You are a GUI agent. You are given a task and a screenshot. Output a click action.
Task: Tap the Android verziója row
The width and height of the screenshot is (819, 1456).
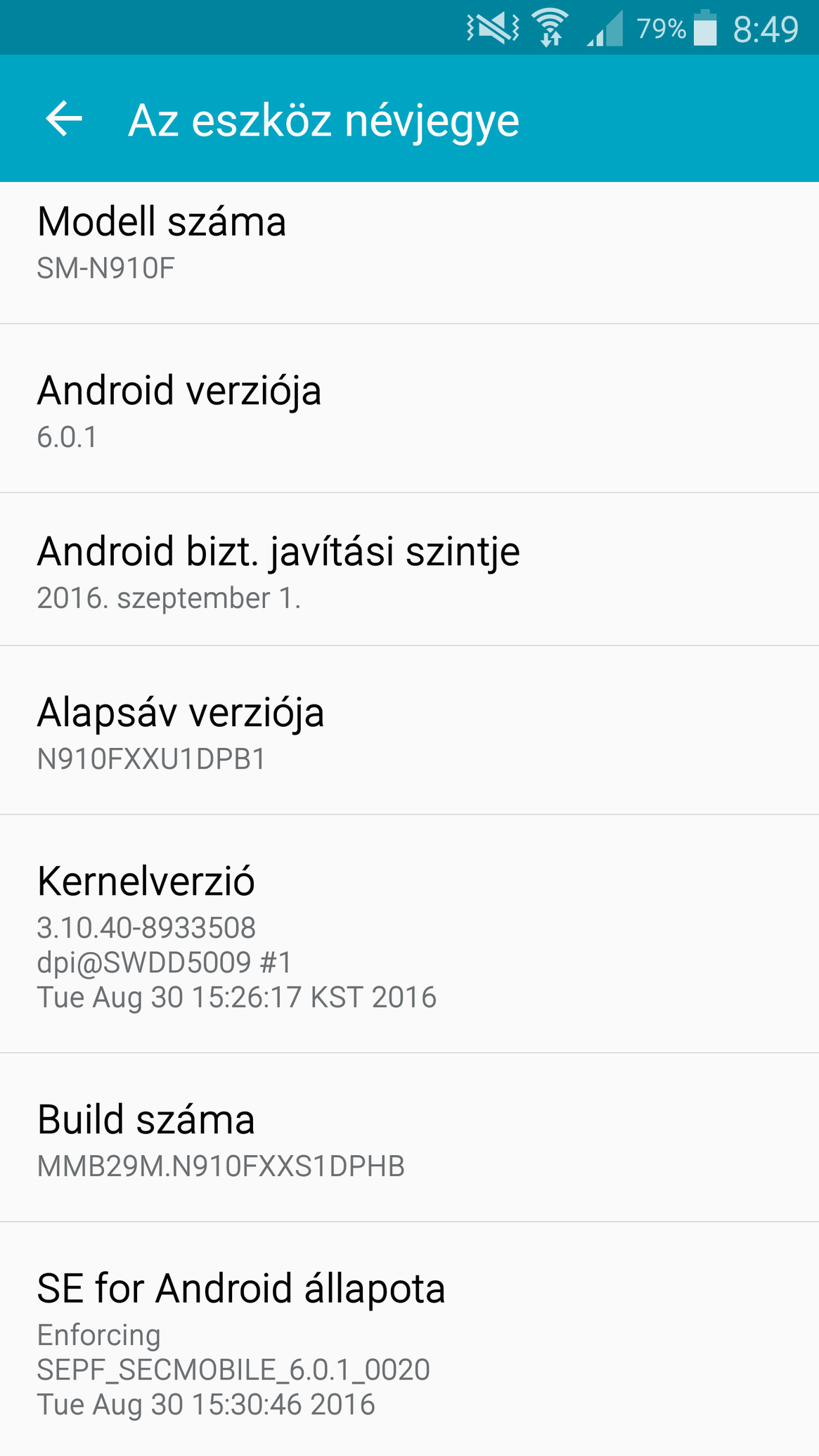[x=409, y=408]
